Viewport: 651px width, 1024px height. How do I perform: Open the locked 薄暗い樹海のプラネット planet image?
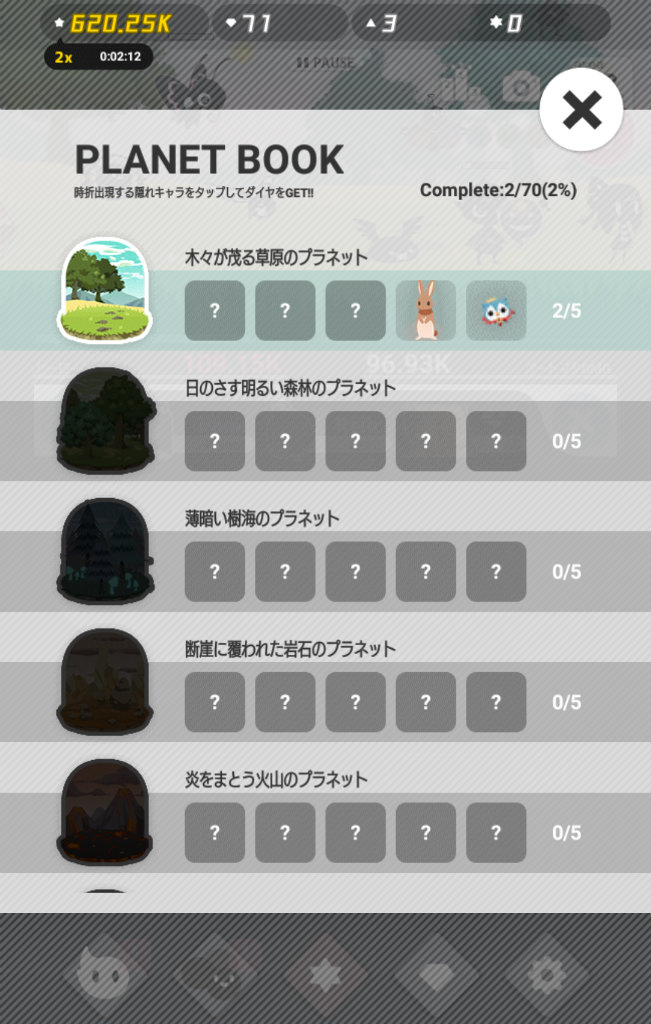pyautogui.click(x=106, y=551)
